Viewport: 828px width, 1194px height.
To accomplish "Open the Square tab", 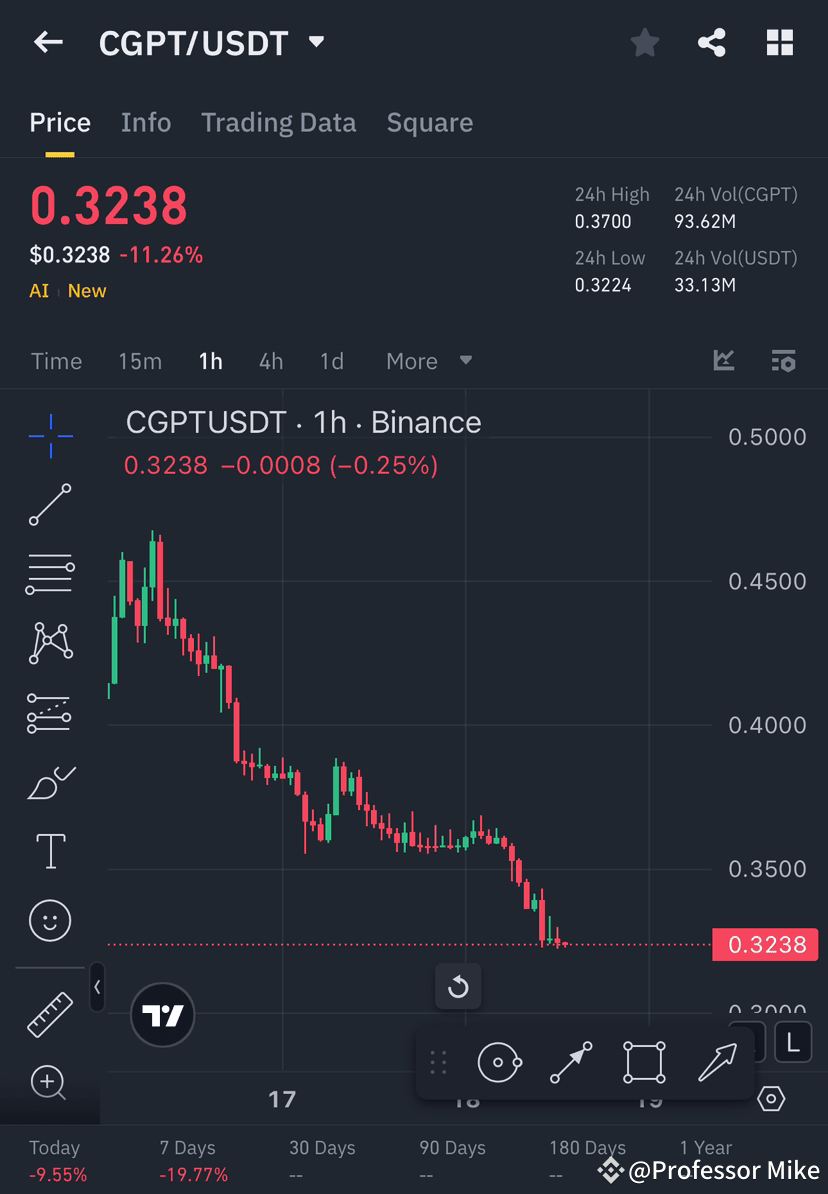I will coord(429,122).
